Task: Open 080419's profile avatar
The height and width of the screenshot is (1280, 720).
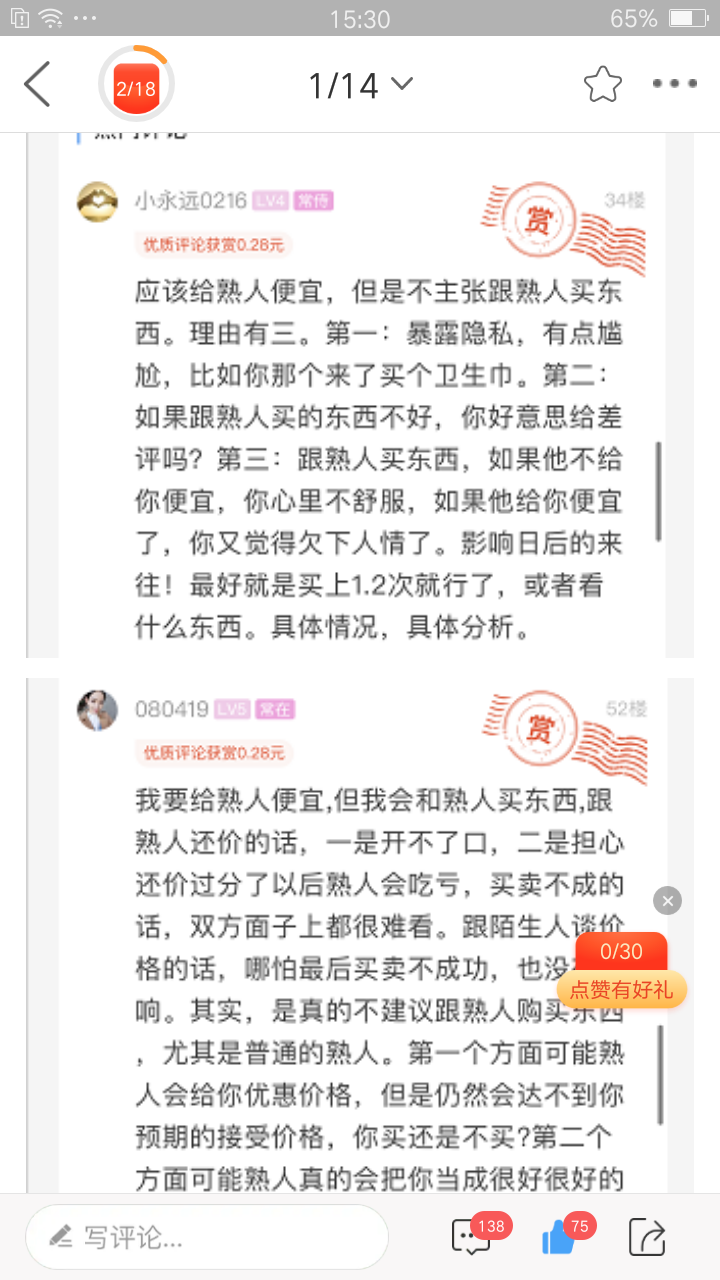Action: 97,710
